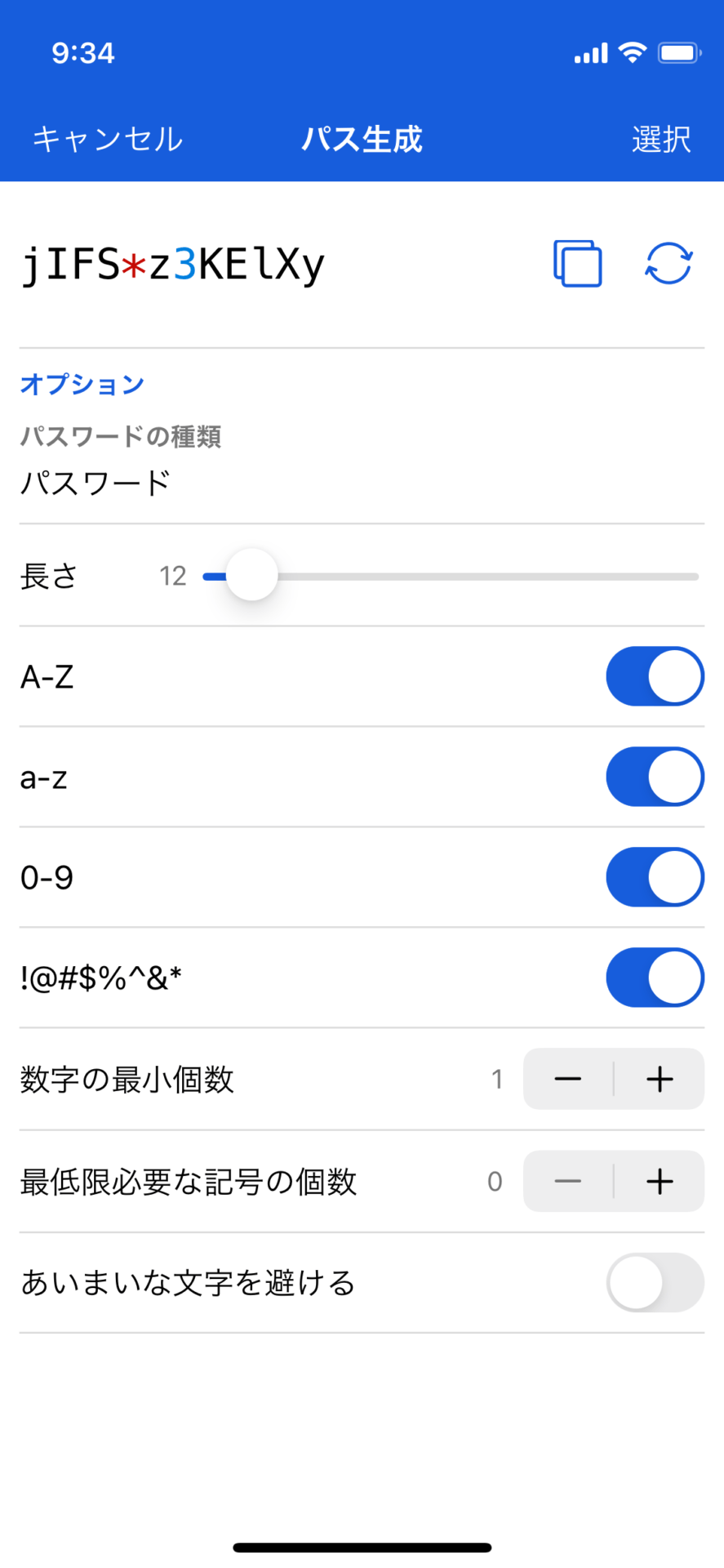Tap キャンセル to cancel password generation
Screen dimensions: 724x1568
107,139
